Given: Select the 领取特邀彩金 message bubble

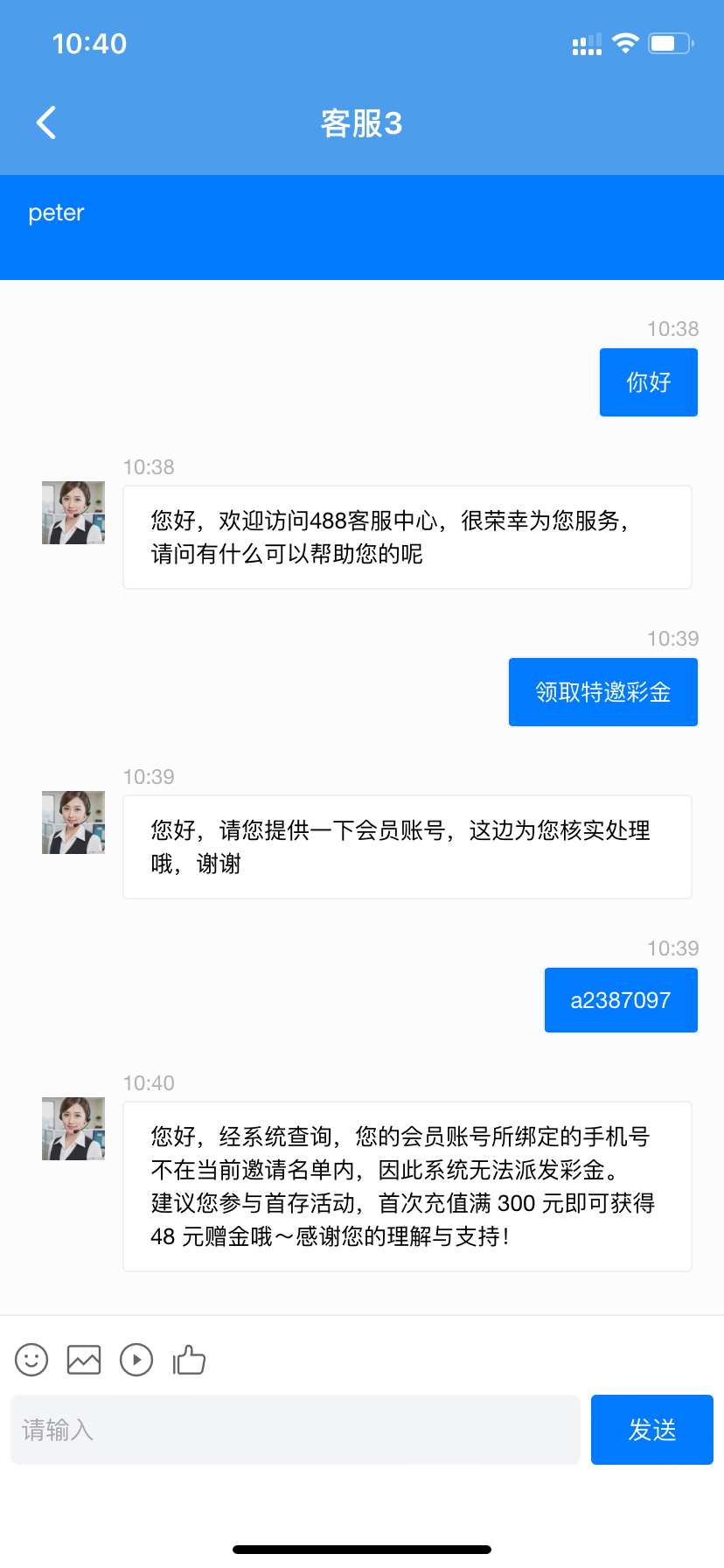Looking at the screenshot, I should pyautogui.click(x=602, y=691).
